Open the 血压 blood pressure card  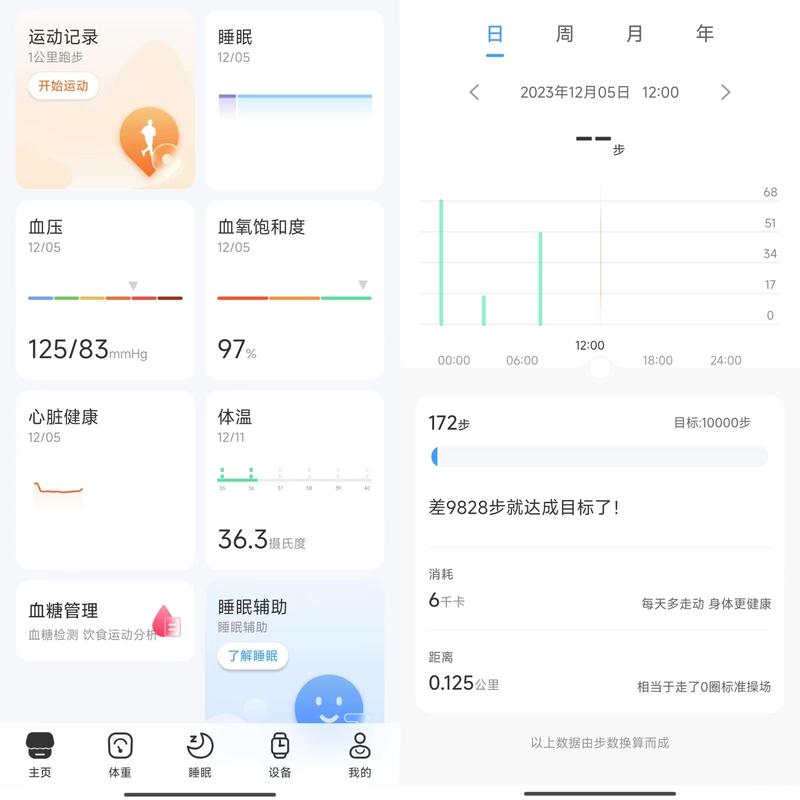pyautogui.click(x=105, y=290)
